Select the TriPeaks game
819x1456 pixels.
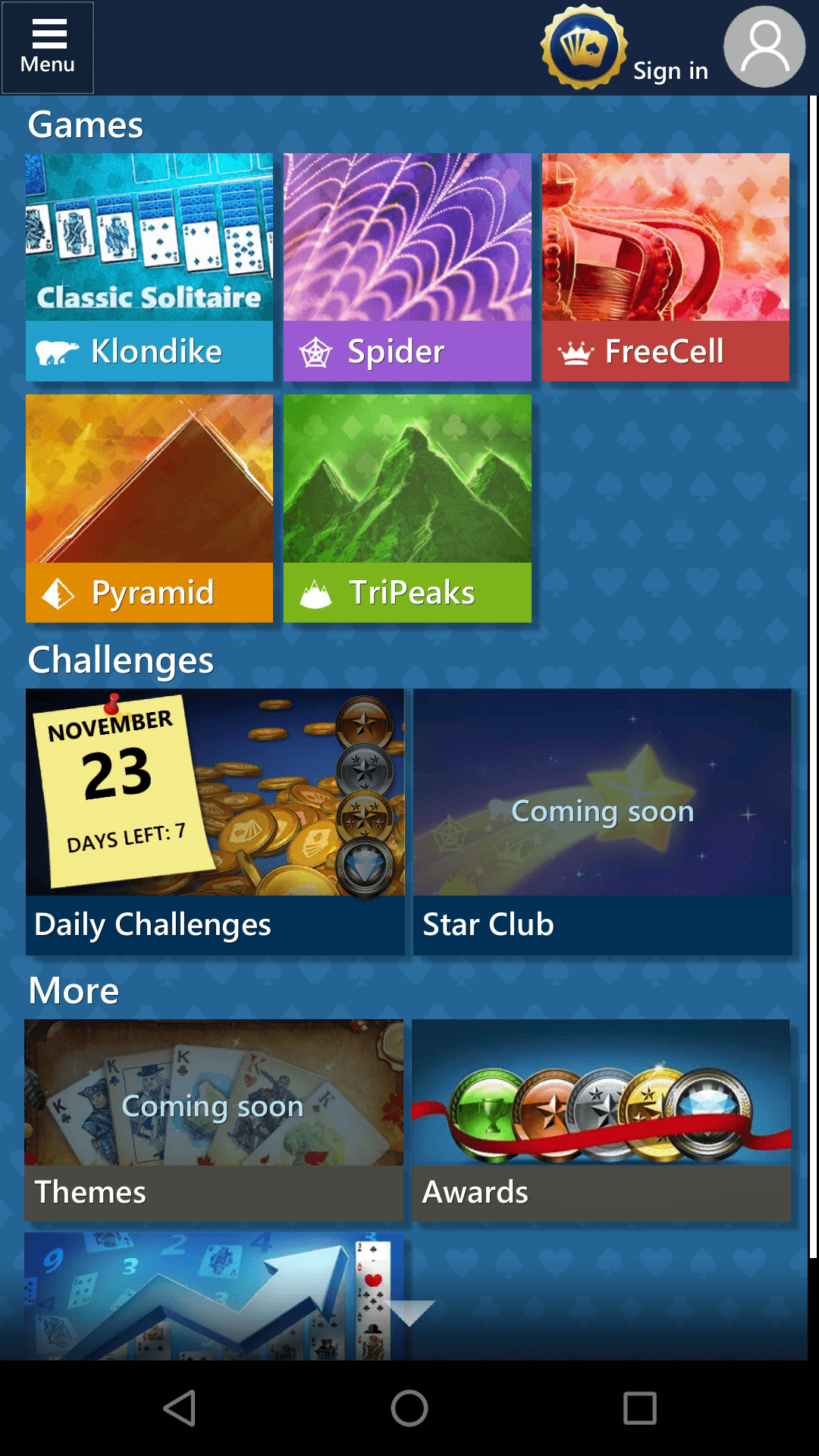[x=407, y=508]
